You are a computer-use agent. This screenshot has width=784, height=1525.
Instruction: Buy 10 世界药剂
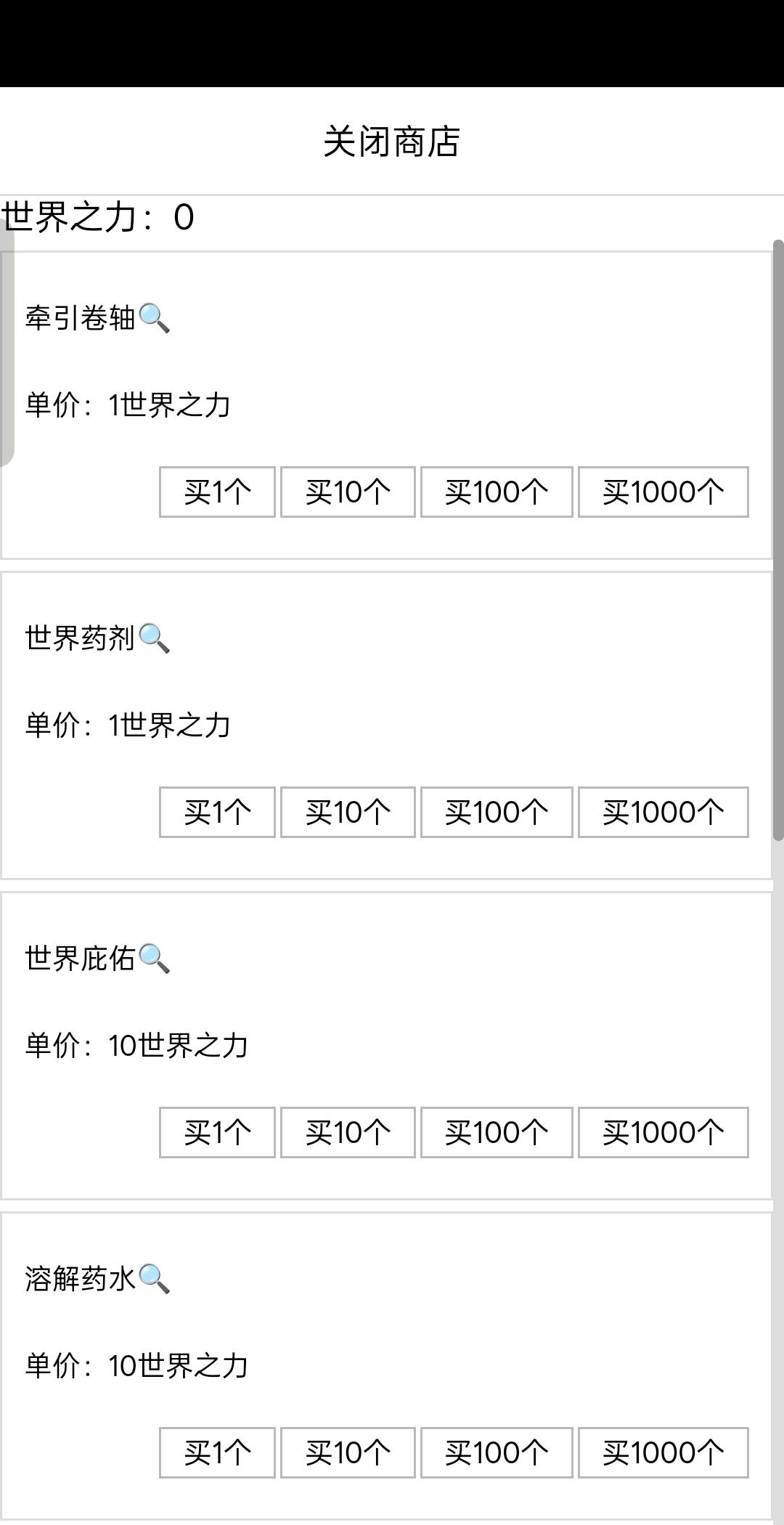click(x=347, y=812)
